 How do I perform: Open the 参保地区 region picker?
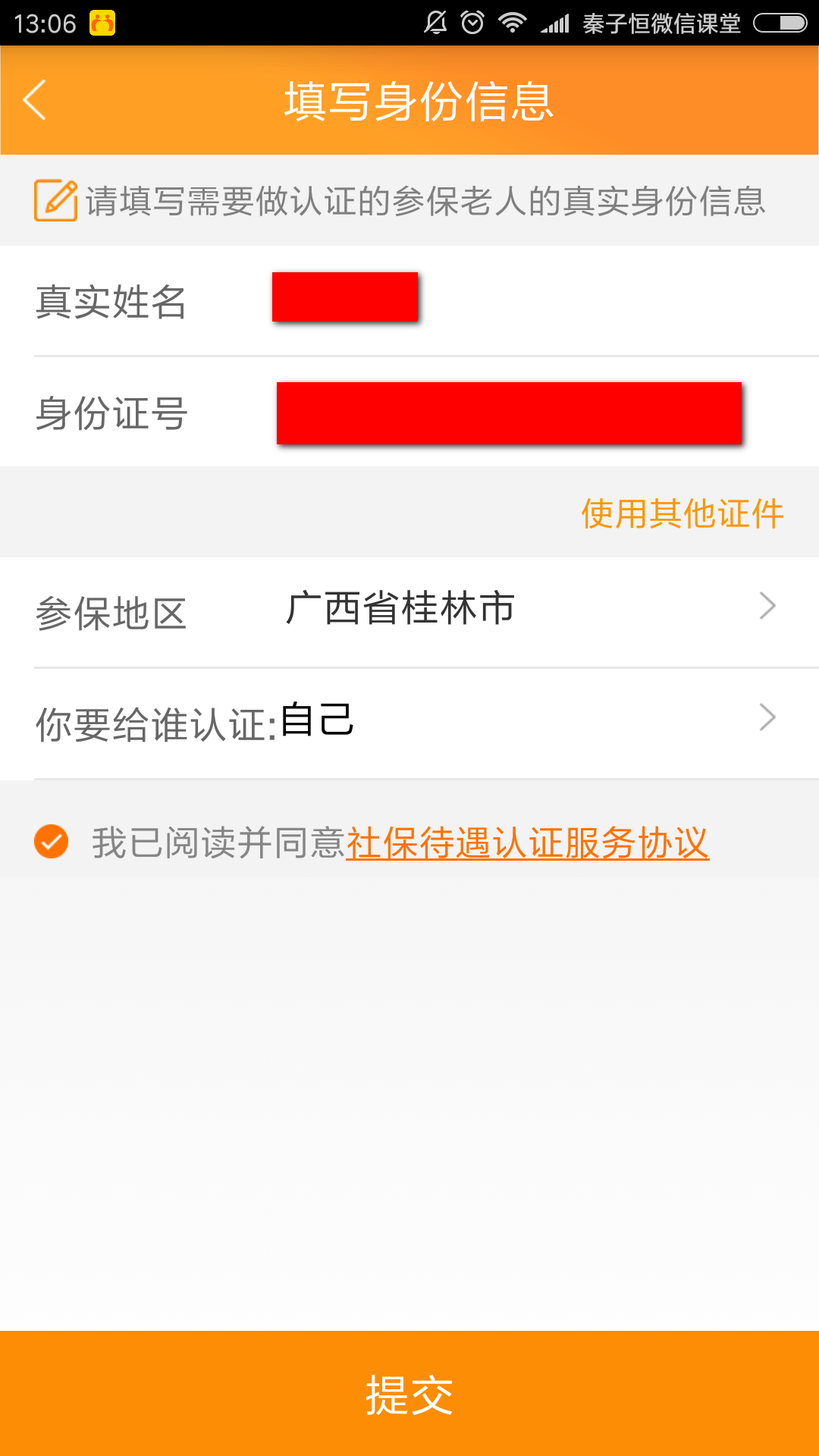tap(409, 613)
